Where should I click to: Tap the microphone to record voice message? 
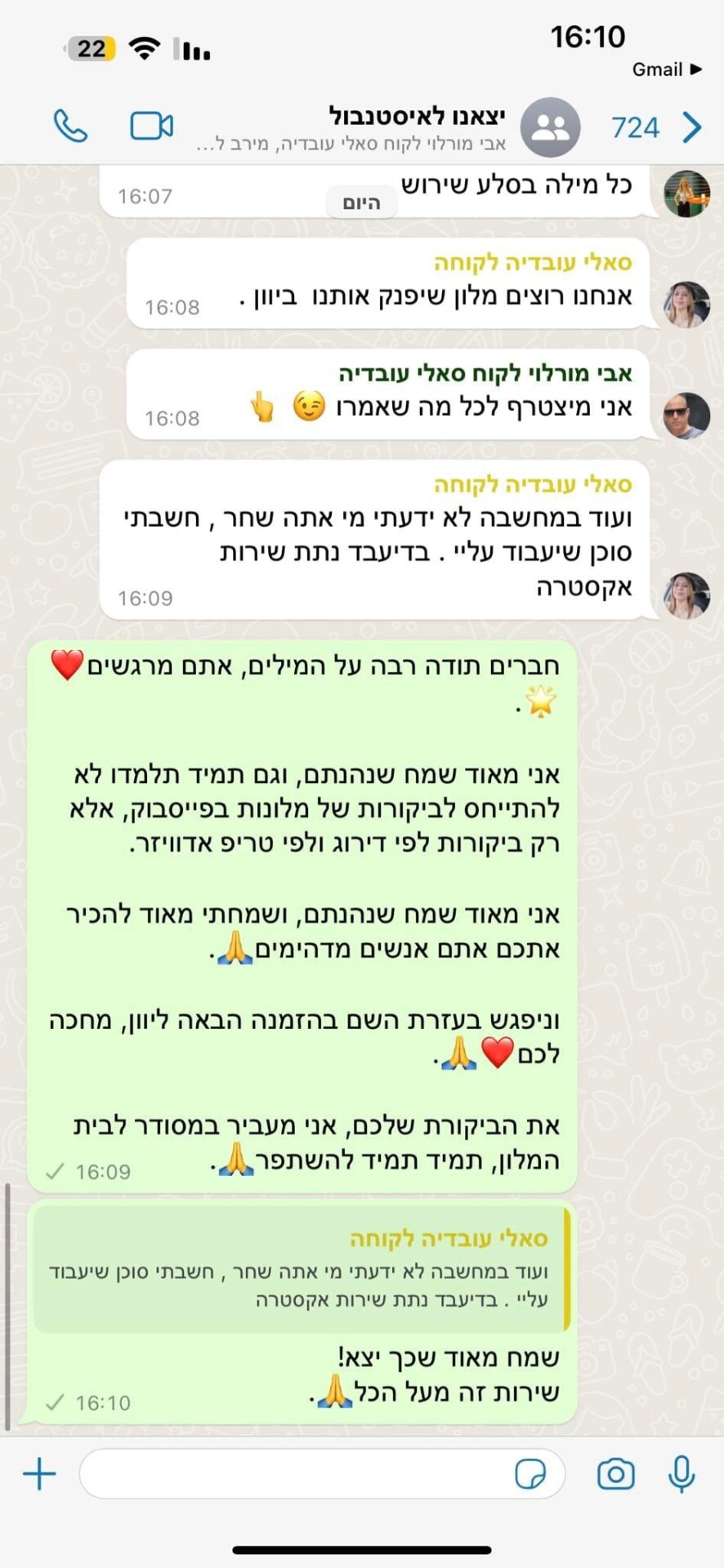coord(682,1474)
